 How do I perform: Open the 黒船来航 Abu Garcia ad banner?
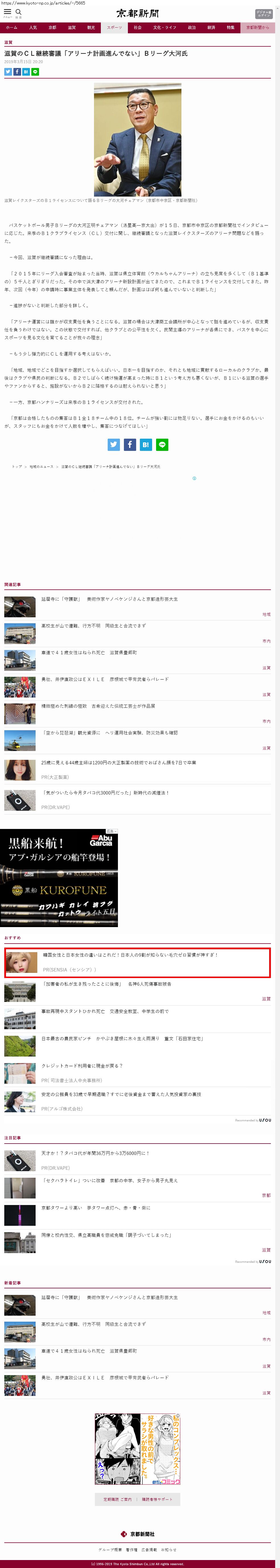point(59,878)
